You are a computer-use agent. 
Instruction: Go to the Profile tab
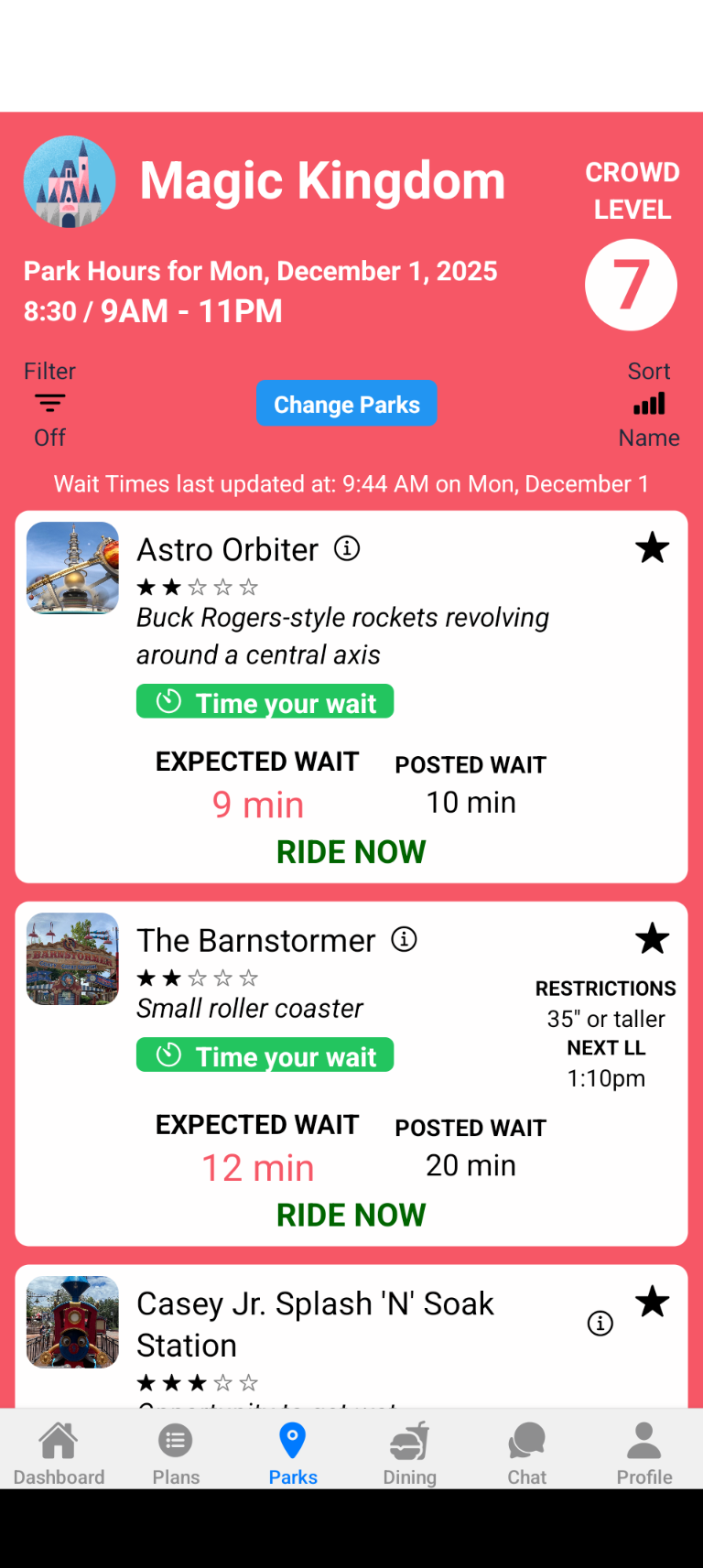644,1452
